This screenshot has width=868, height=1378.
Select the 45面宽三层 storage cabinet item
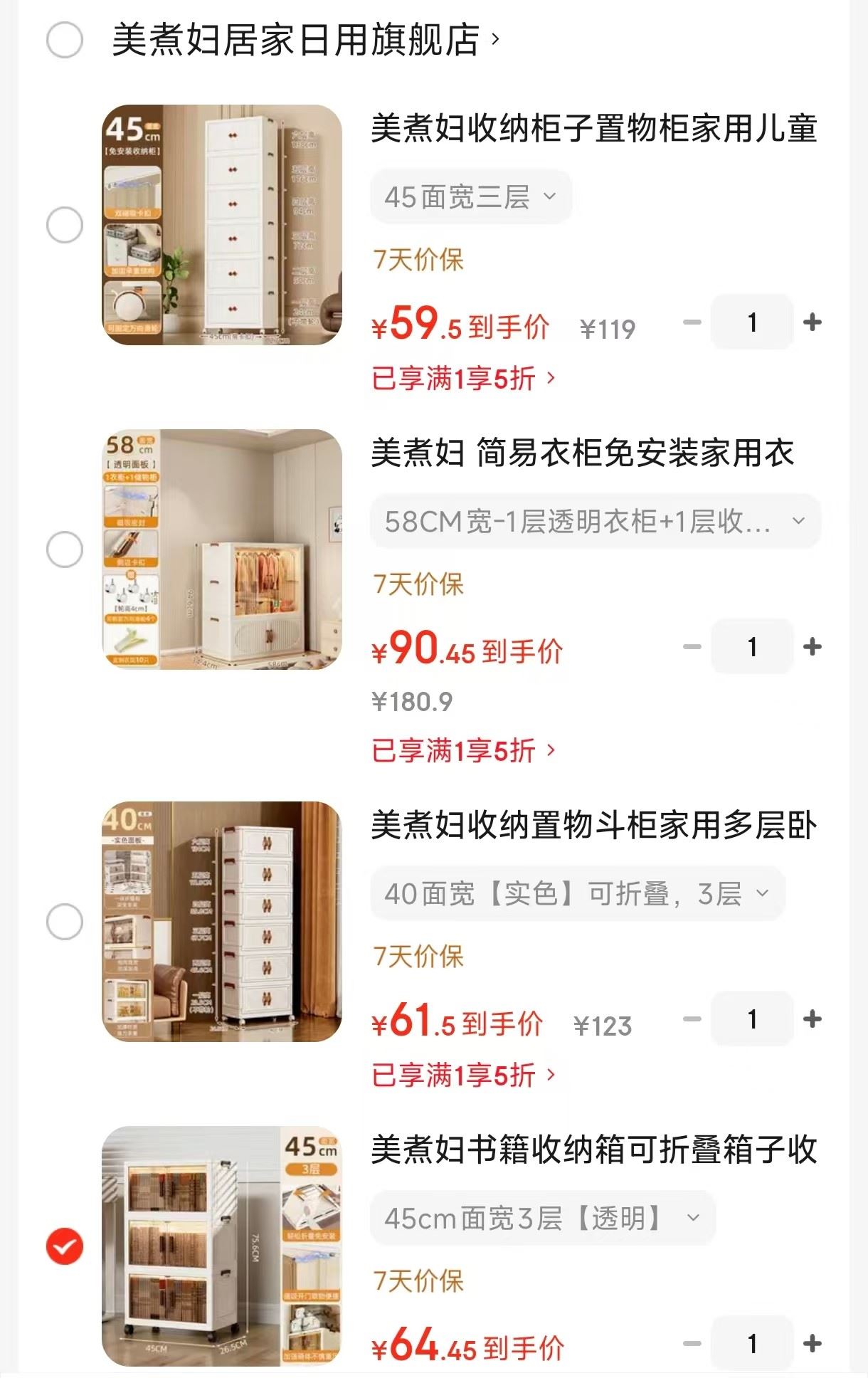[x=65, y=225]
